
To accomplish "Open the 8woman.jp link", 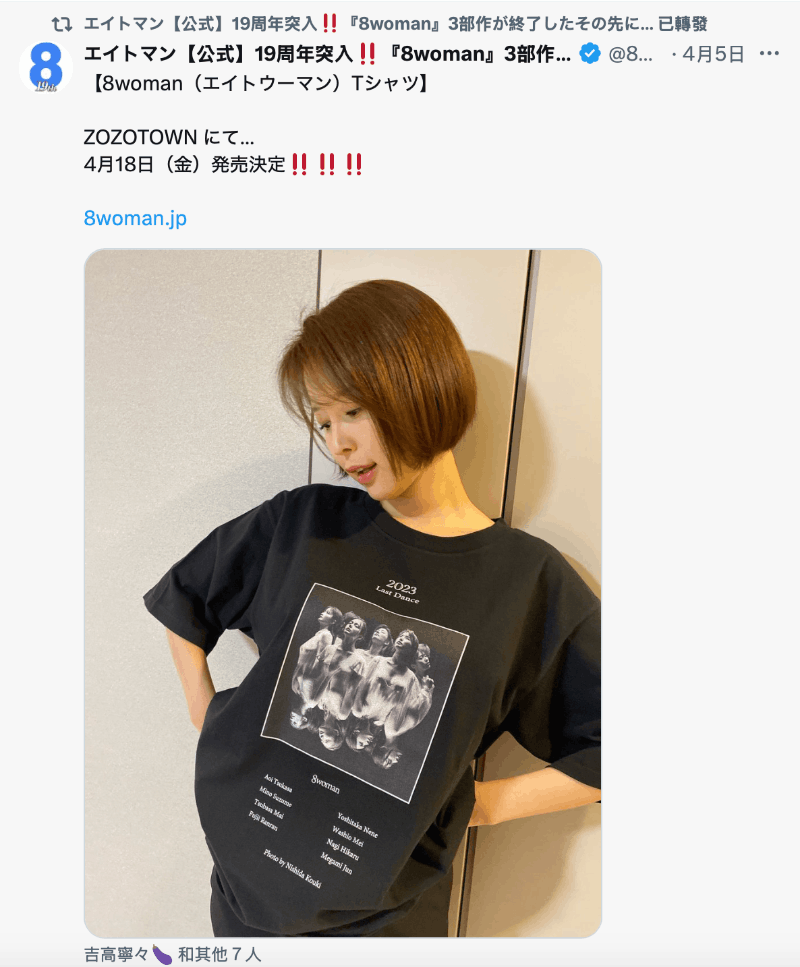I will point(135,218).
